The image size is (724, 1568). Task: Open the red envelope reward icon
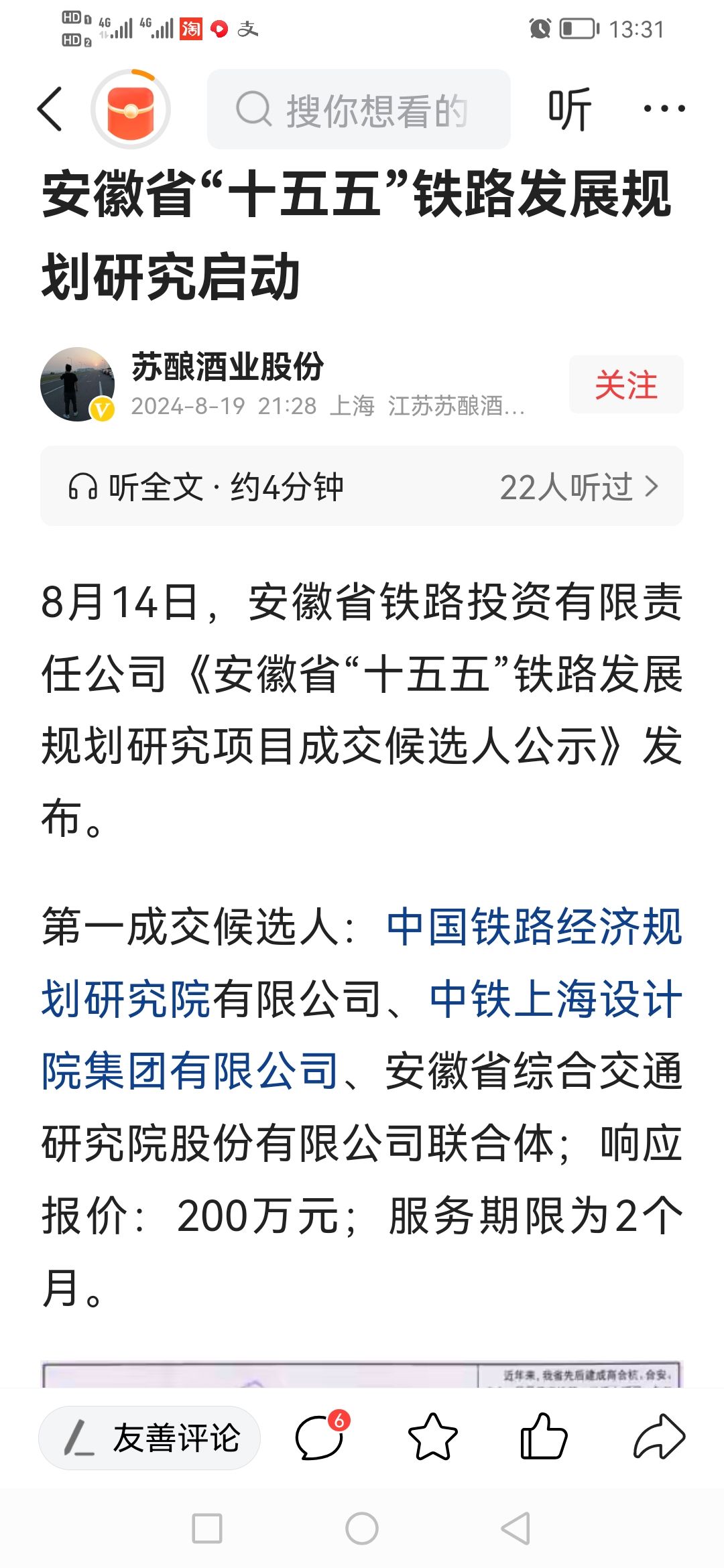pyautogui.click(x=131, y=109)
